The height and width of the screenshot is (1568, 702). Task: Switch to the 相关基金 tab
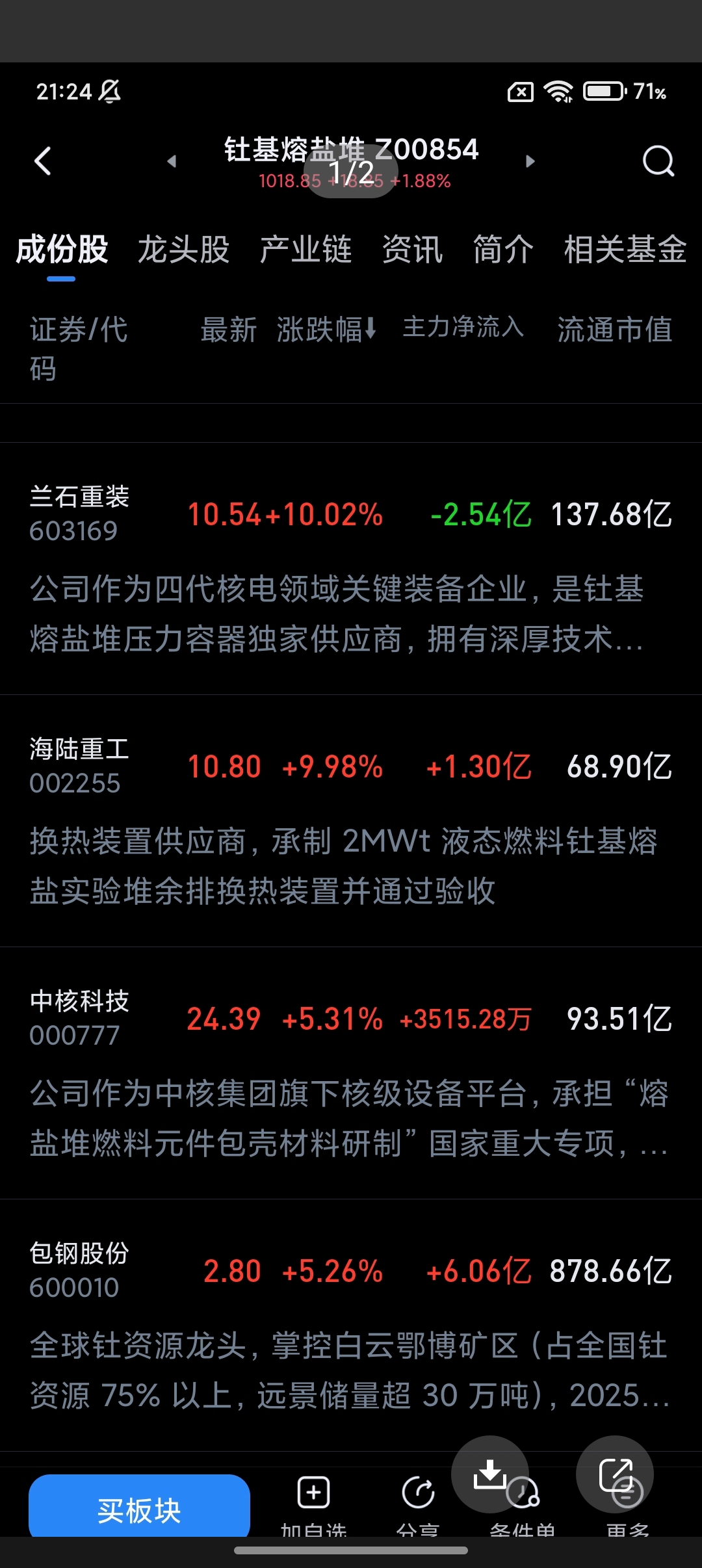pyautogui.click(x=625, y=250)
